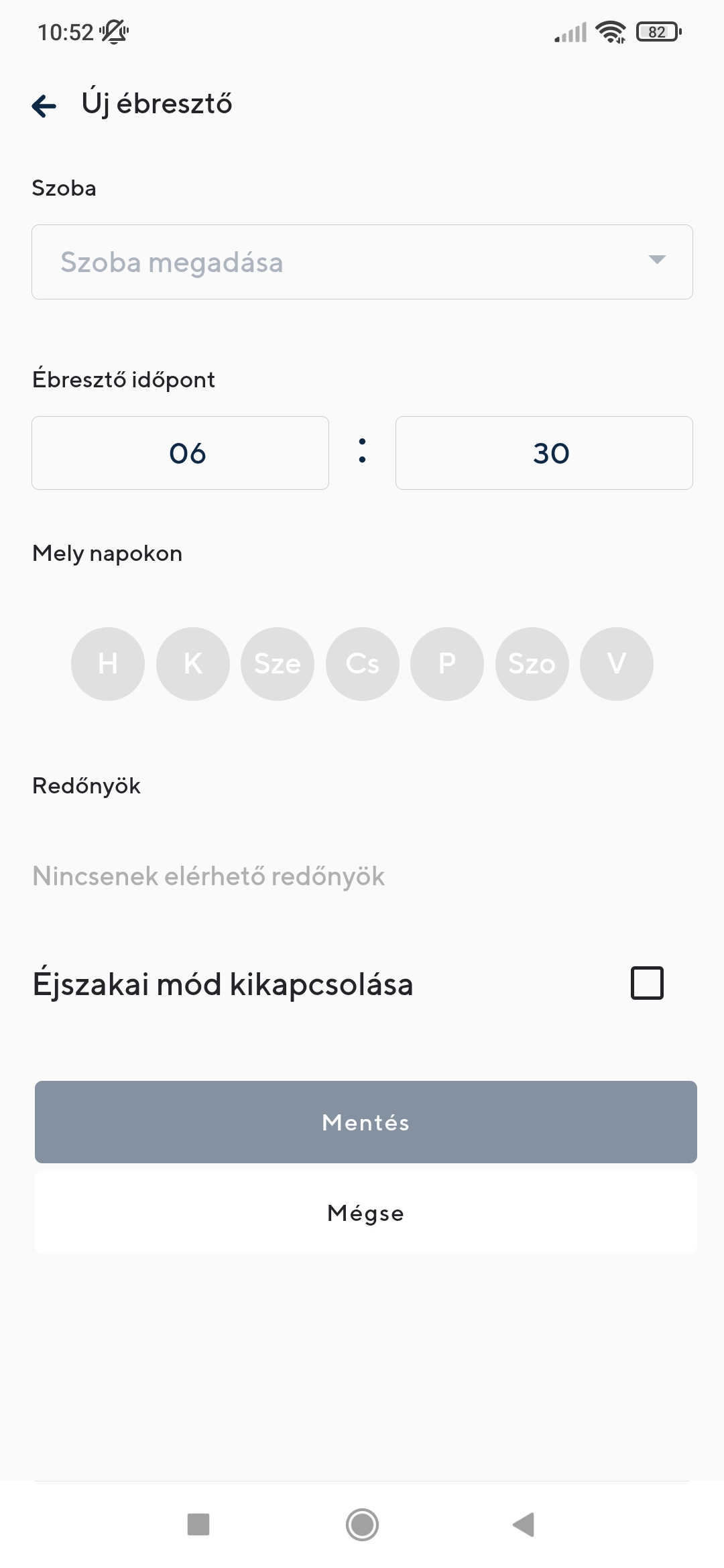This screenshot has width=724, height=1568.
Task: Select Friday (P) day circle
Action: coord(446,663)
